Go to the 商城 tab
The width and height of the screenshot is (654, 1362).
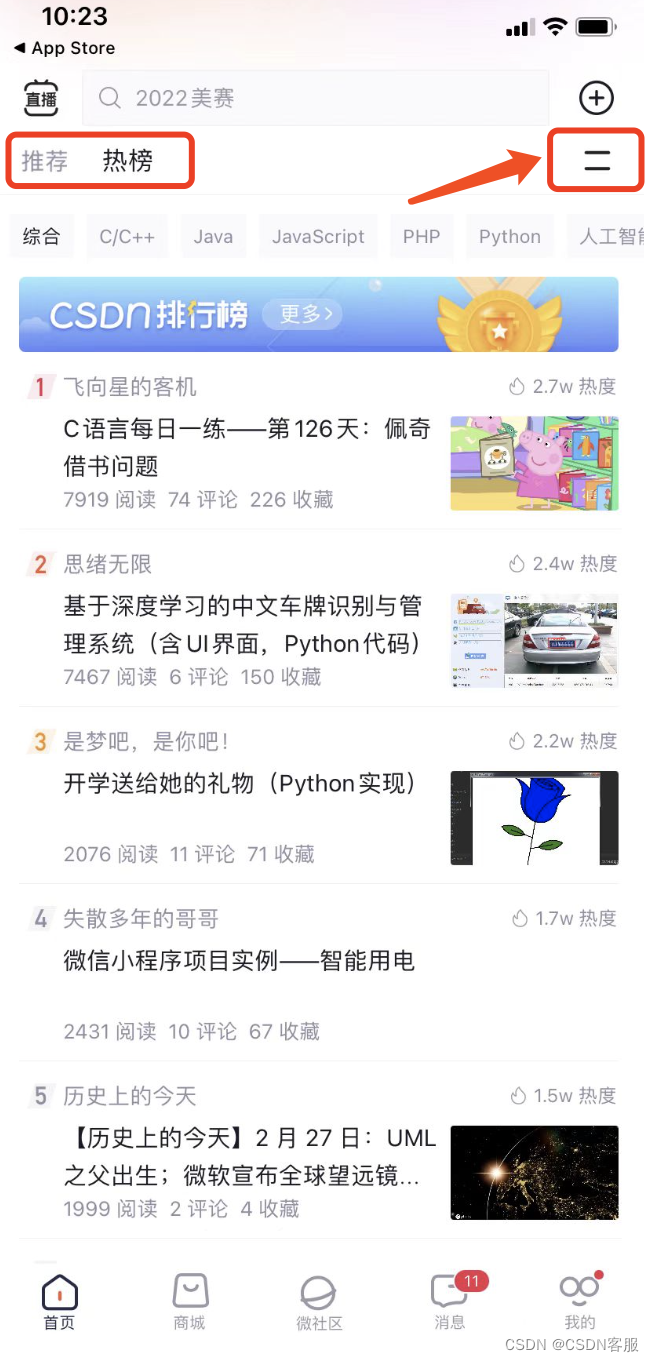(x=189, y=1301)
